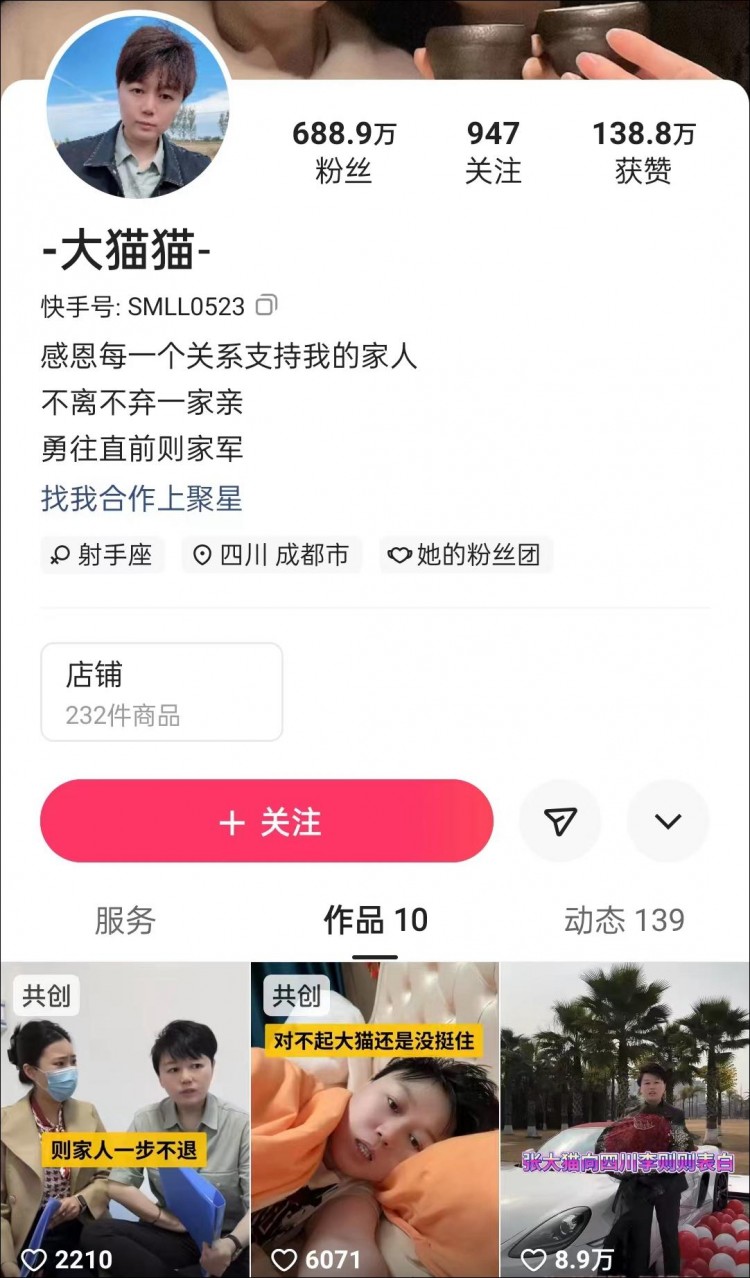Open the 动态 139 tab
The image size is (750, 1278).
coord(625,920)
